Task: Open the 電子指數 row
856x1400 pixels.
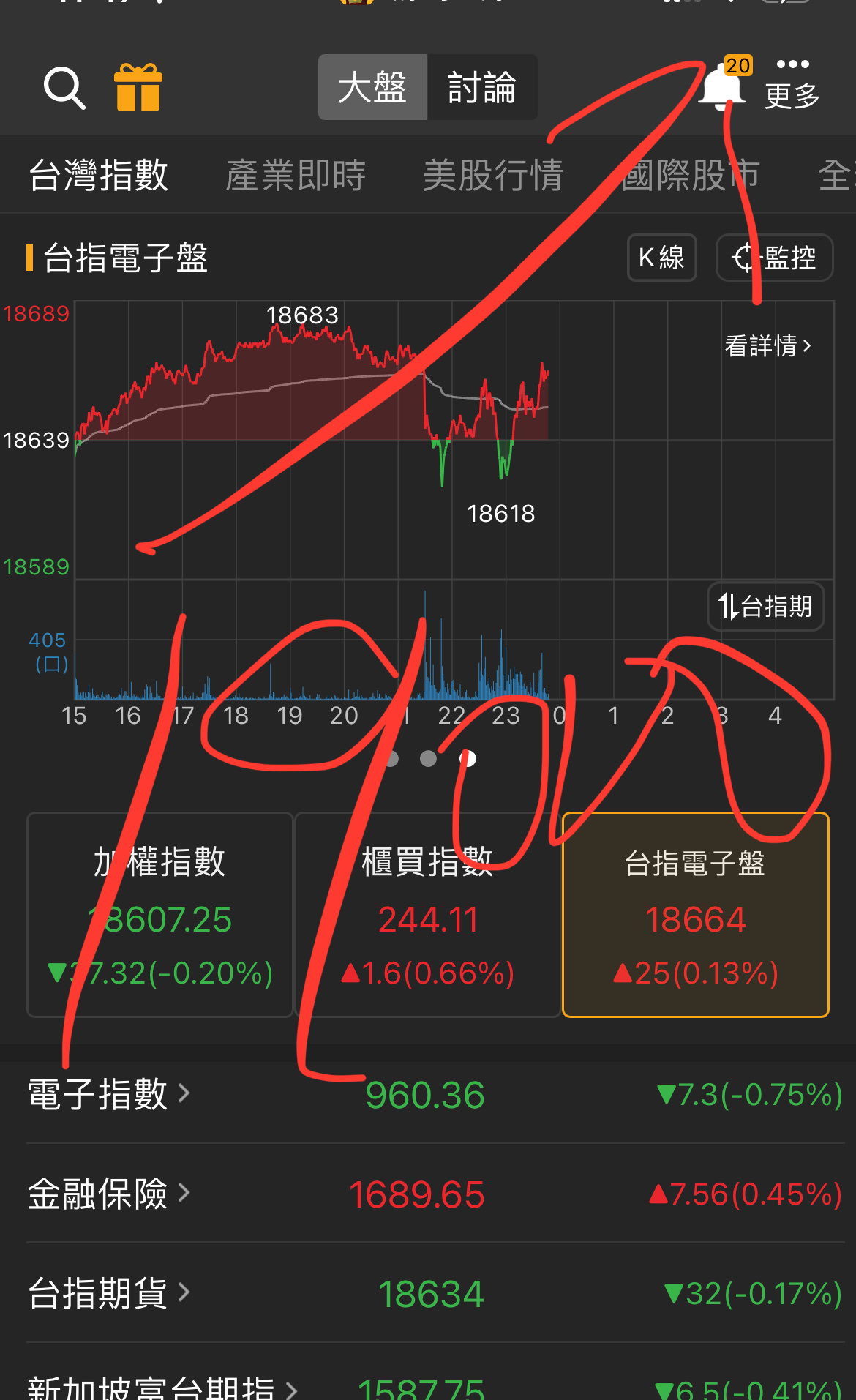Action: pyautogui.click(x=110, y=1095)
